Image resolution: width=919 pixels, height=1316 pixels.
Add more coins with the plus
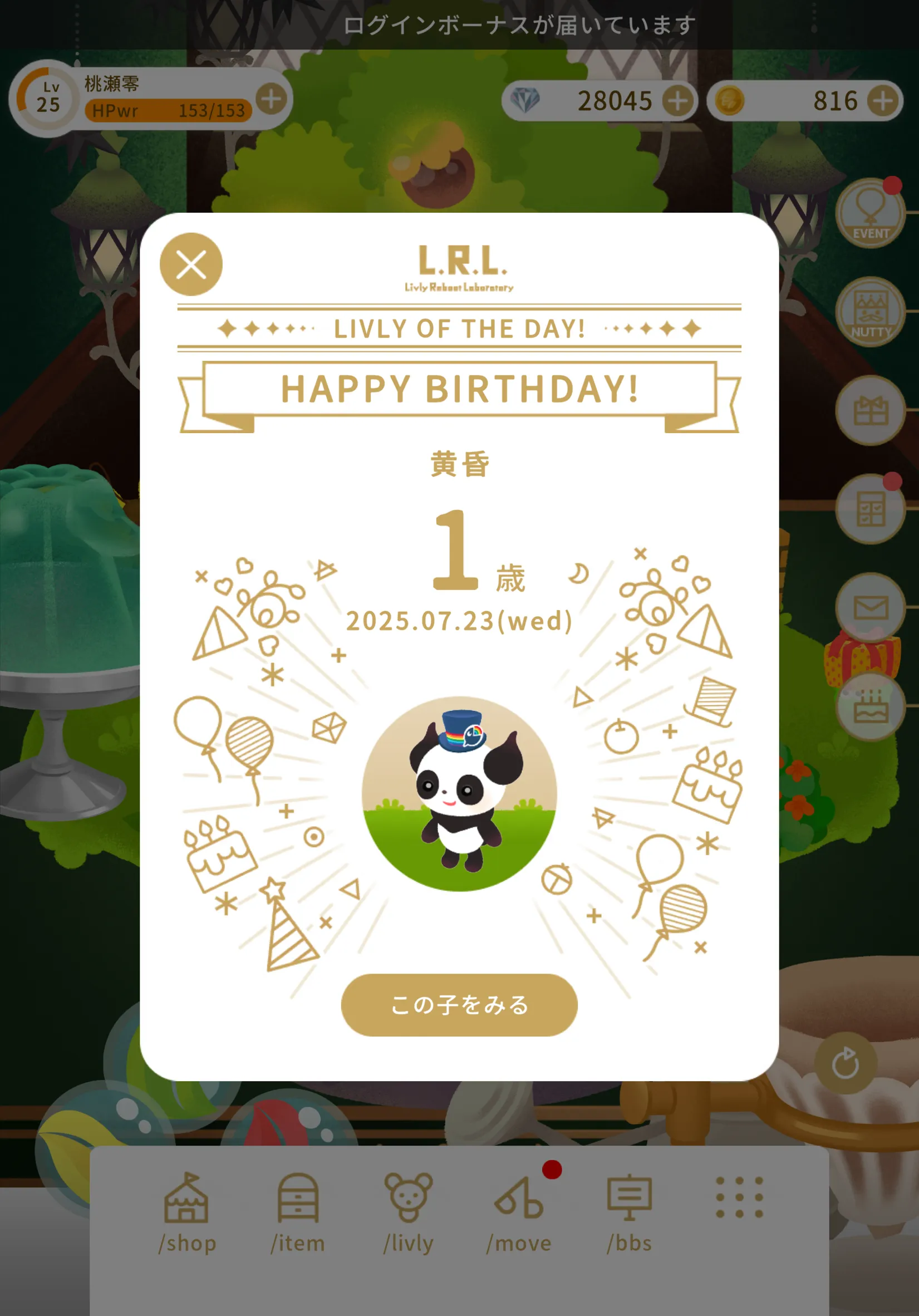point(883,101)
